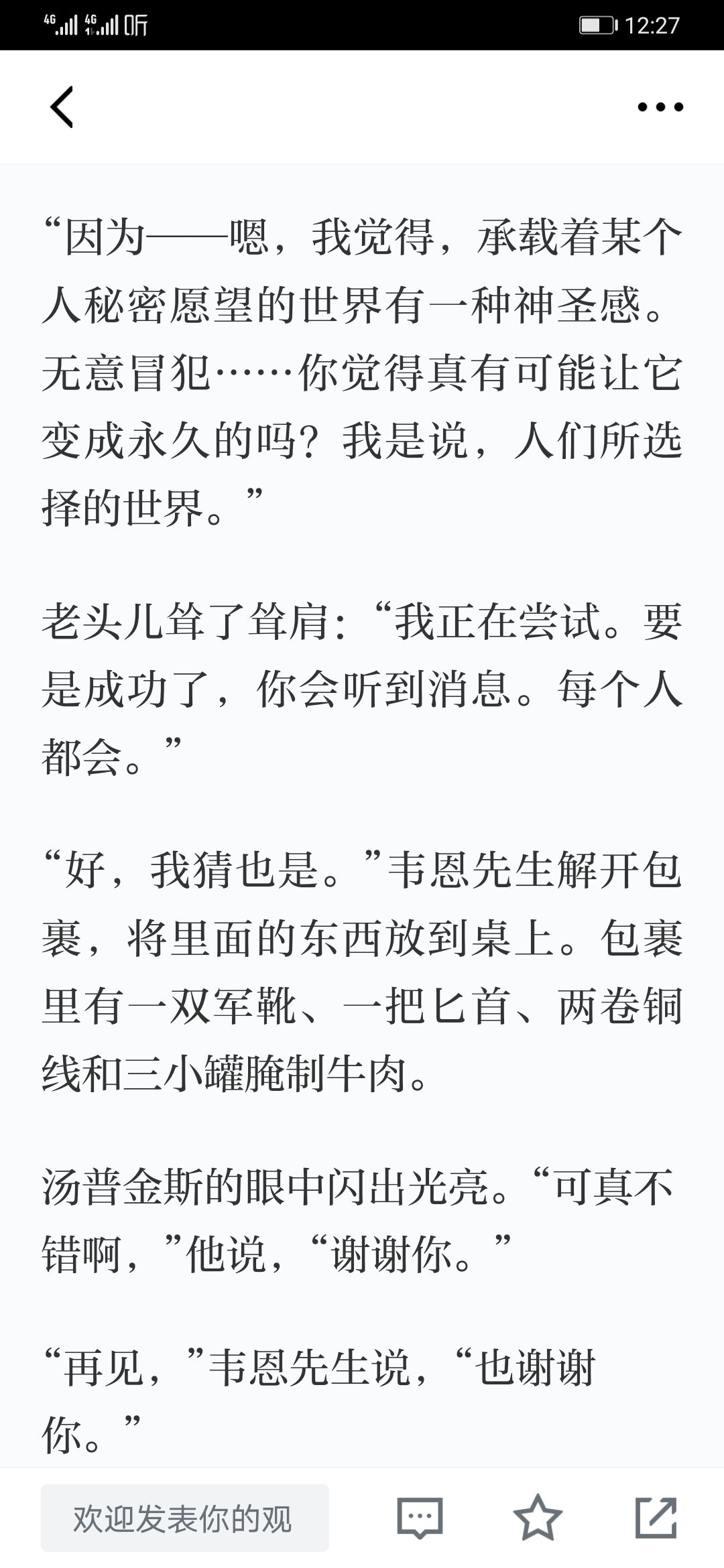Tap the 欢迎发表你的观 comment input box
Screen dimensions: 724x1568
[185, 1518]
